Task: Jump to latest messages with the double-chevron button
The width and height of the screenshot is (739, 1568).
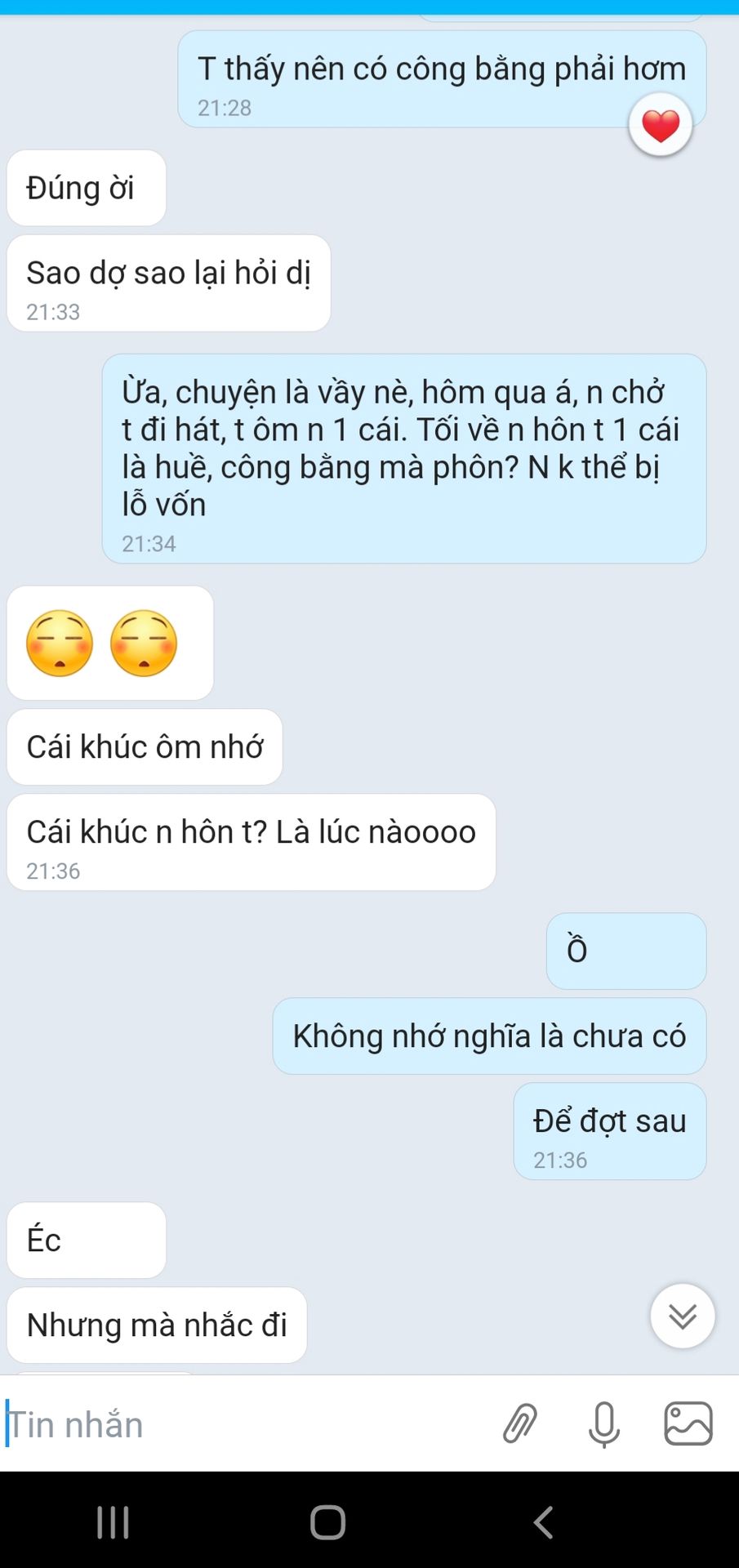Action: coord(683,1316)
